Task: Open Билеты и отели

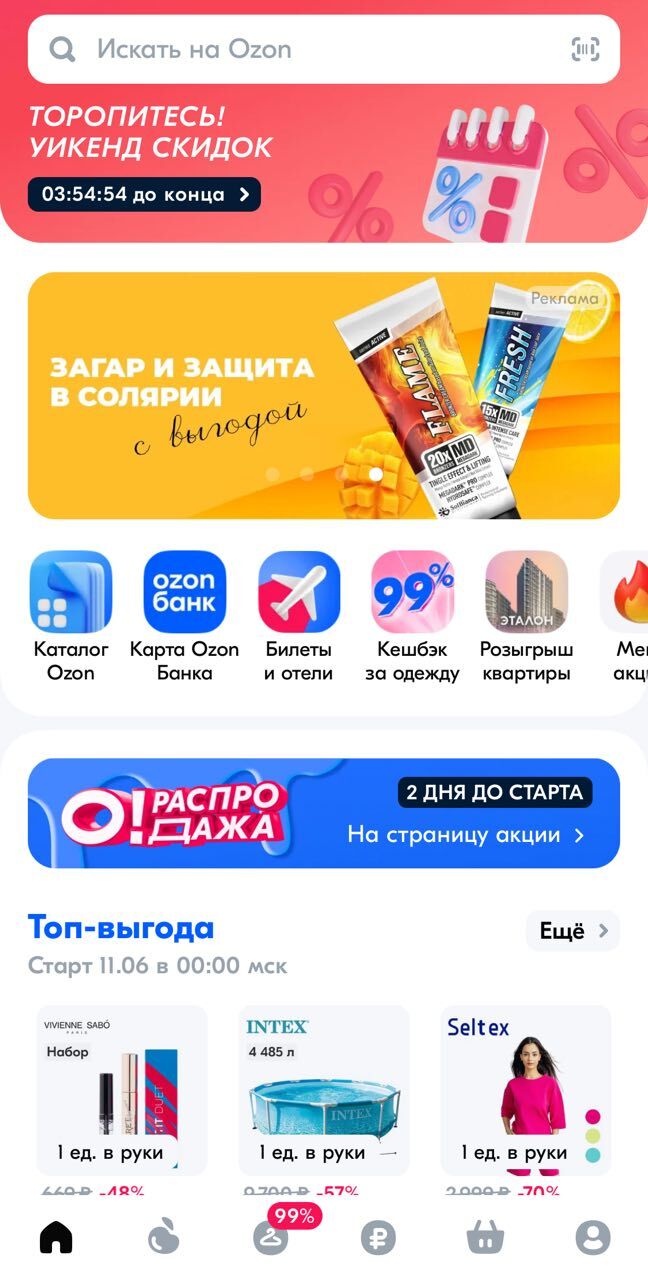Action: 298,617
